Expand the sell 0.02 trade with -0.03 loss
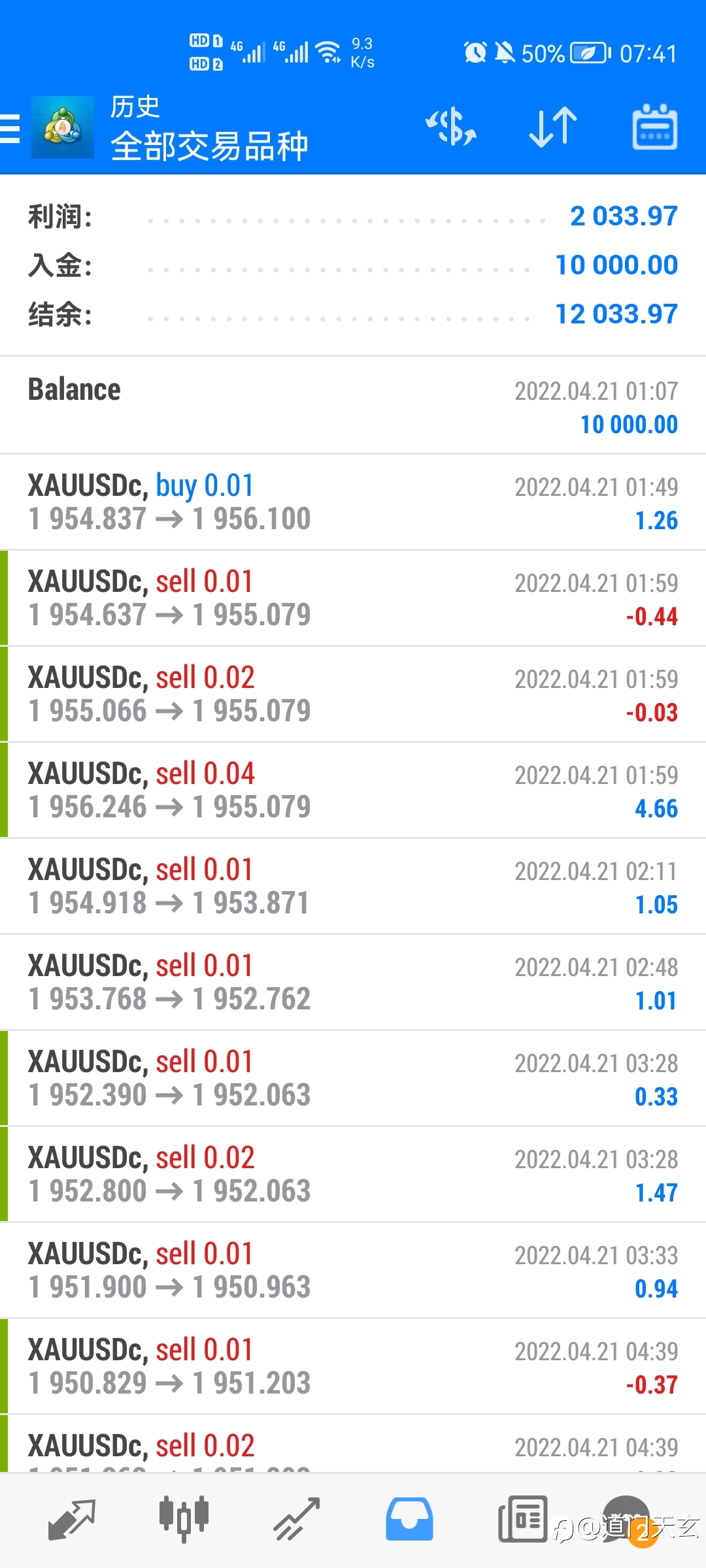 pos(353,694)
